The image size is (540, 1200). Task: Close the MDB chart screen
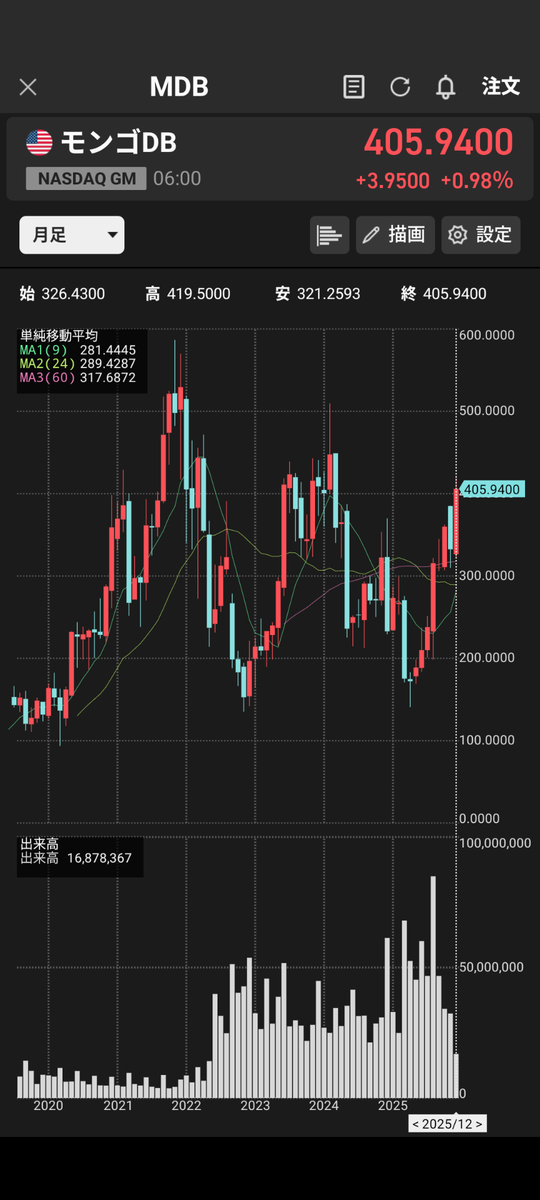click(28, 87)
